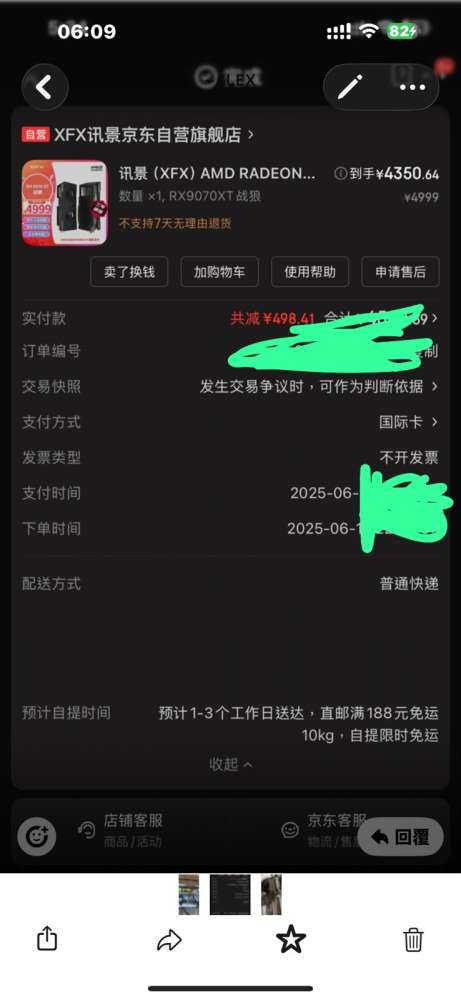Tap the 回覆 reply button
The image size is (461, 1000).
[400, 836]
